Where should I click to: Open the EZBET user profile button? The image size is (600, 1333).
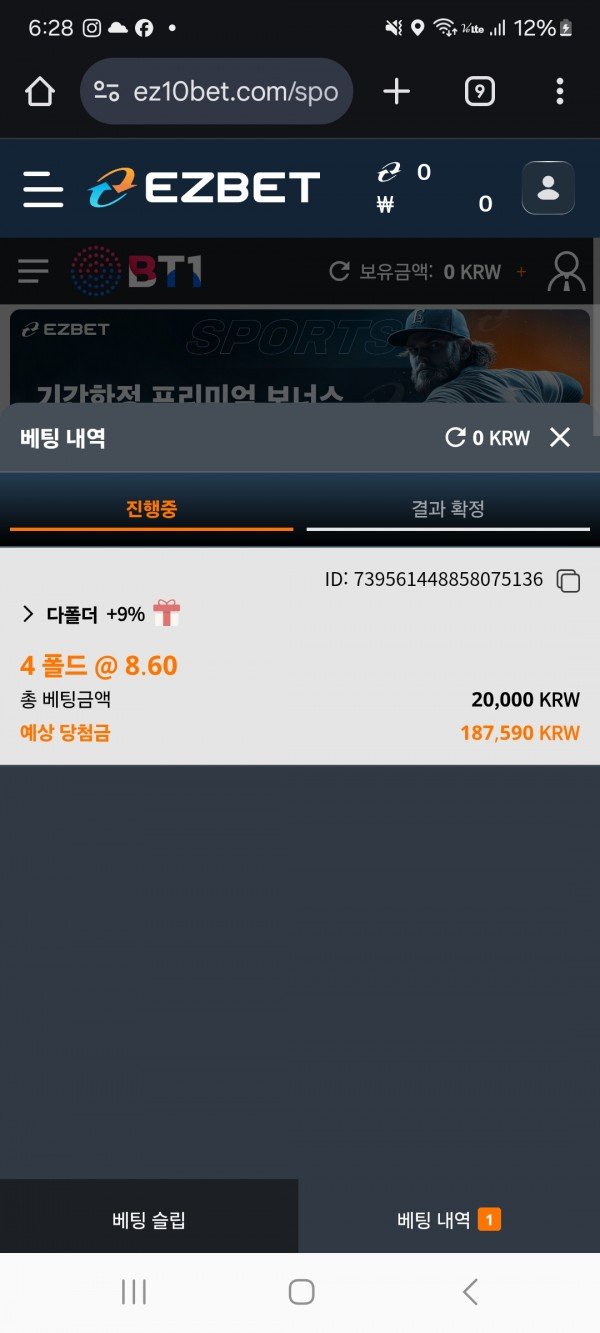pyautogui.click(x=548, y=188)
